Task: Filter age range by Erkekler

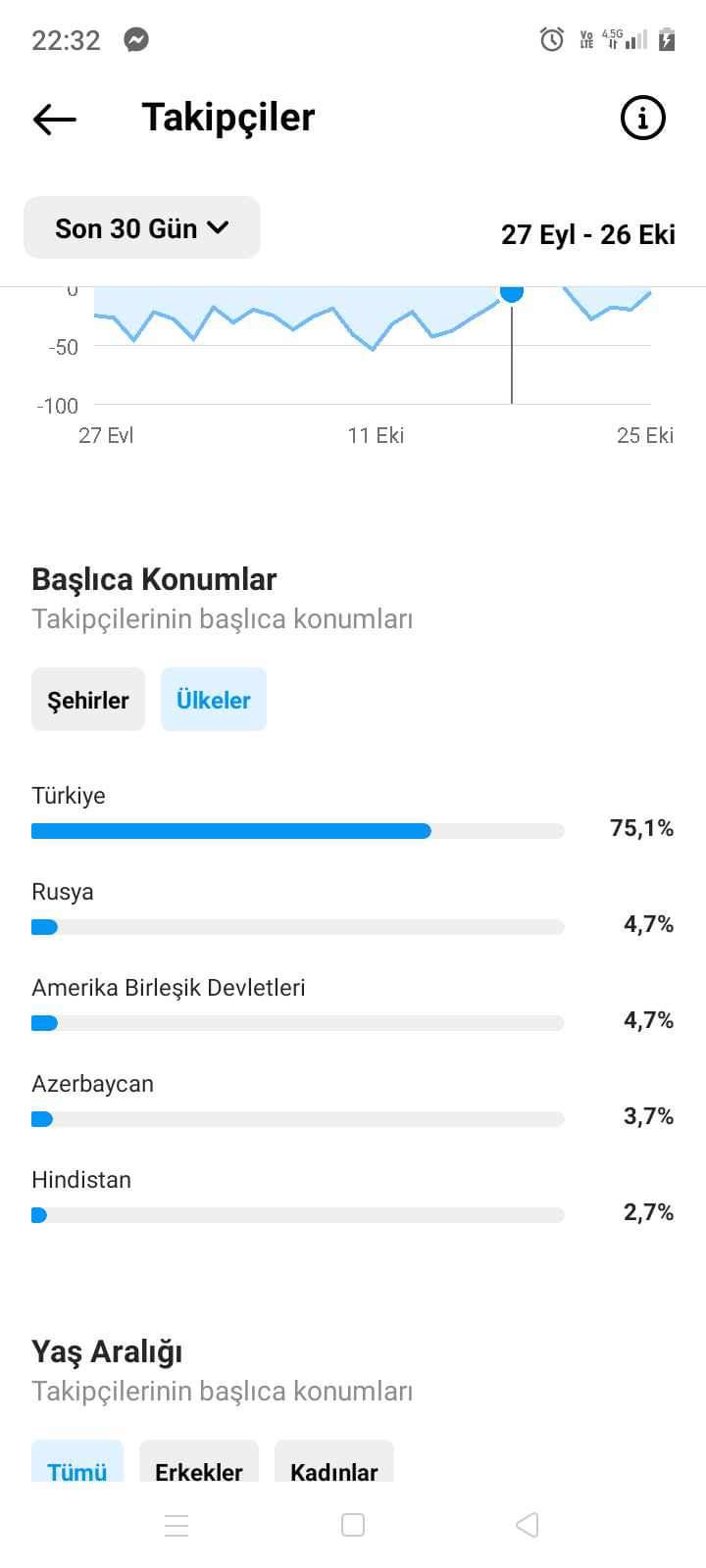Action: (199, 1462)
